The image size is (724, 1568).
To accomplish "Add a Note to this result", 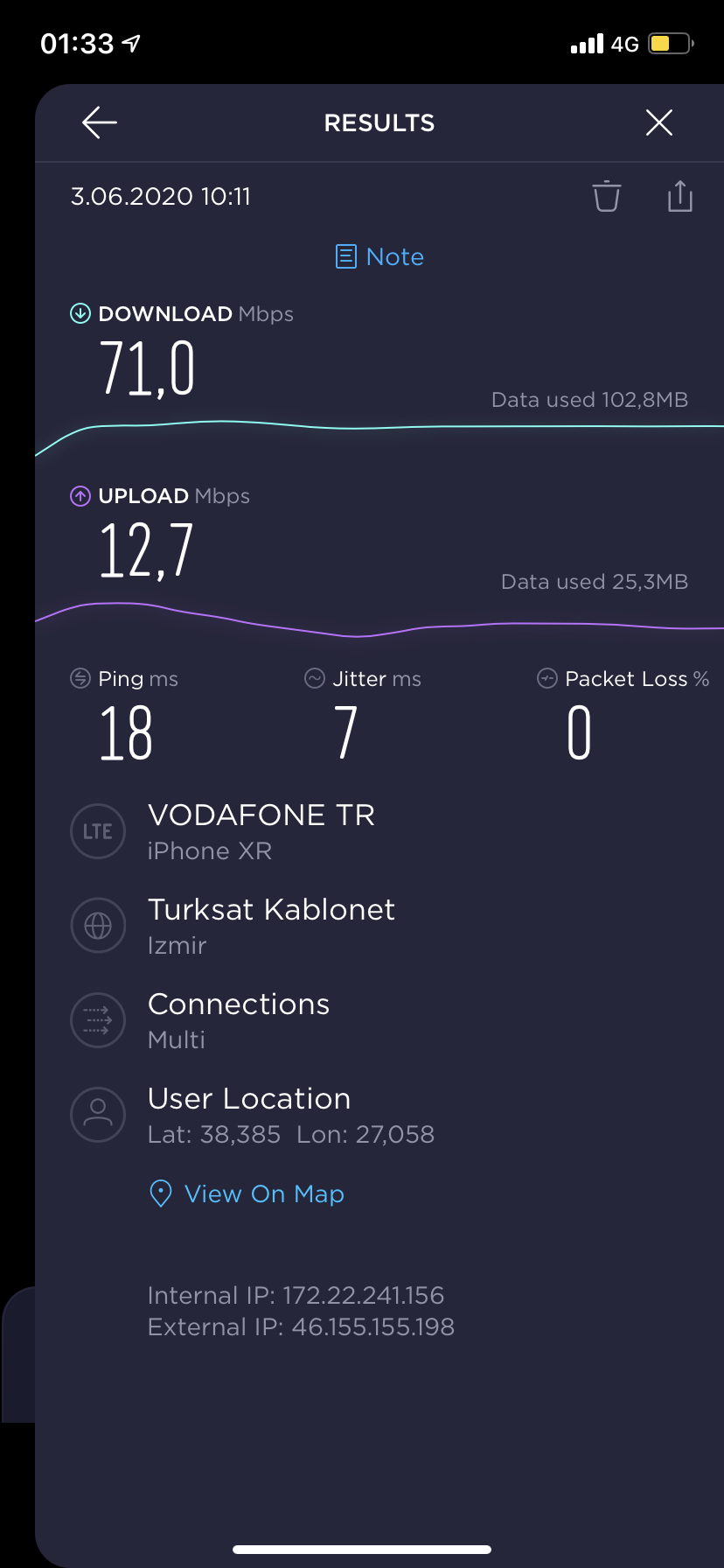I will (x=379, y=256).
